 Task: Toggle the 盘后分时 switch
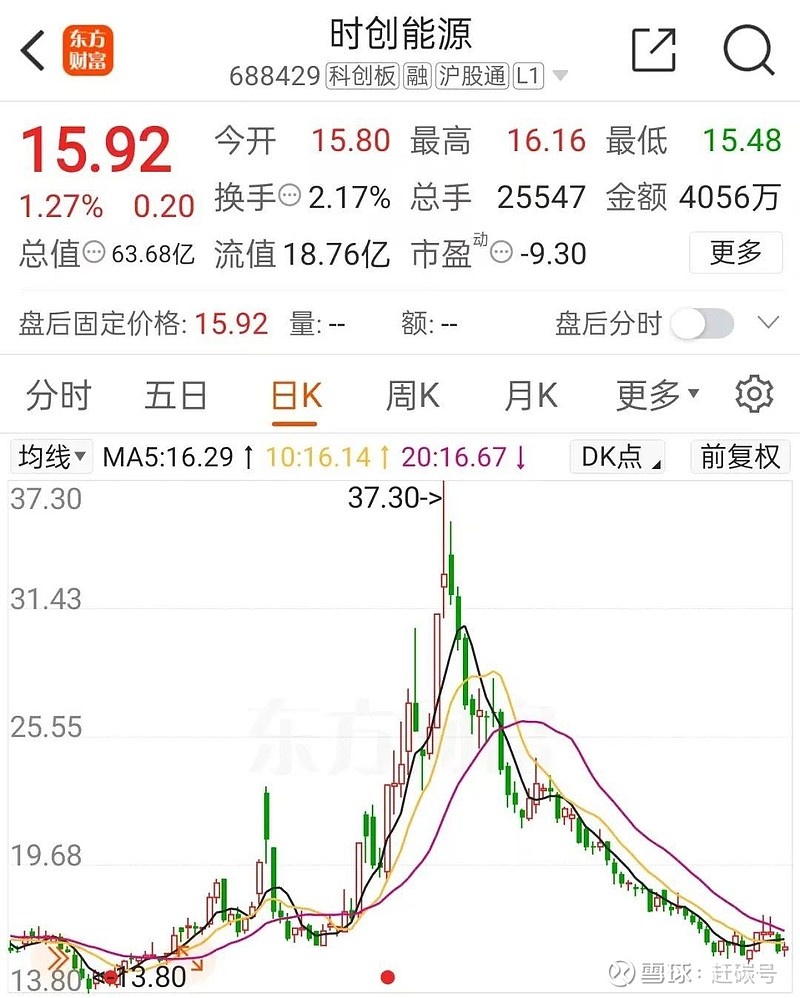pyautogui.click(x=702, y=323)
